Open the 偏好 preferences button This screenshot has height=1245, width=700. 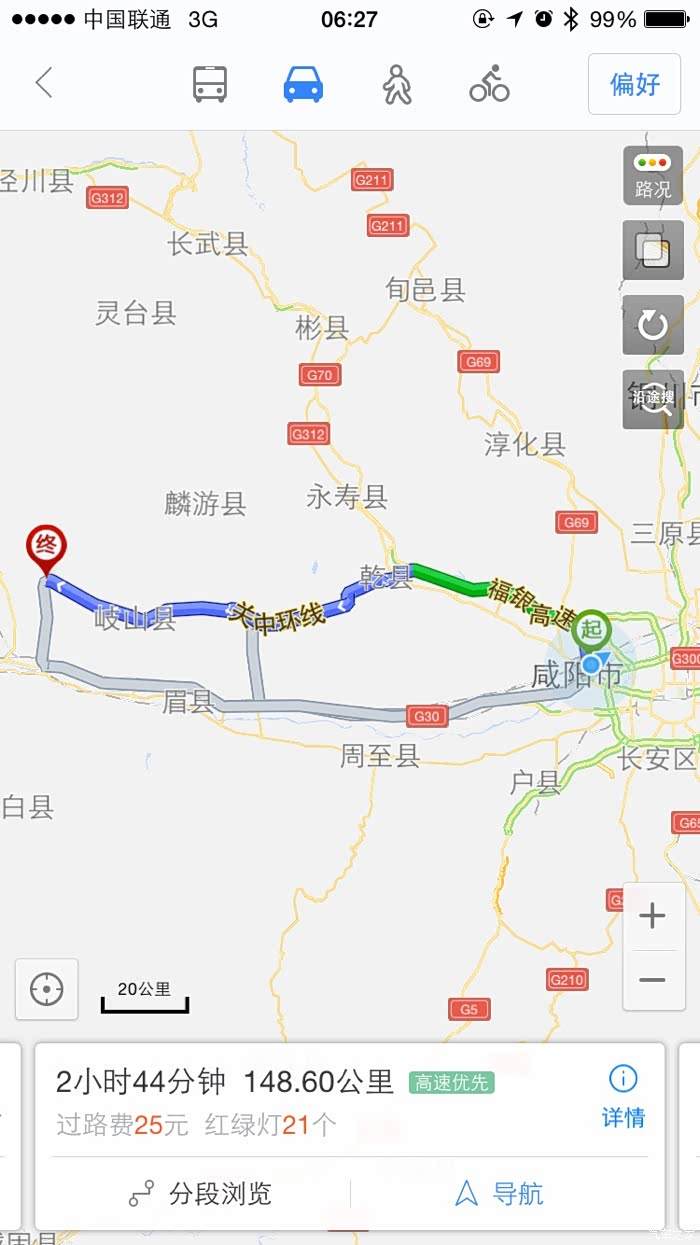pyautogui.click(x=635, y=84)
